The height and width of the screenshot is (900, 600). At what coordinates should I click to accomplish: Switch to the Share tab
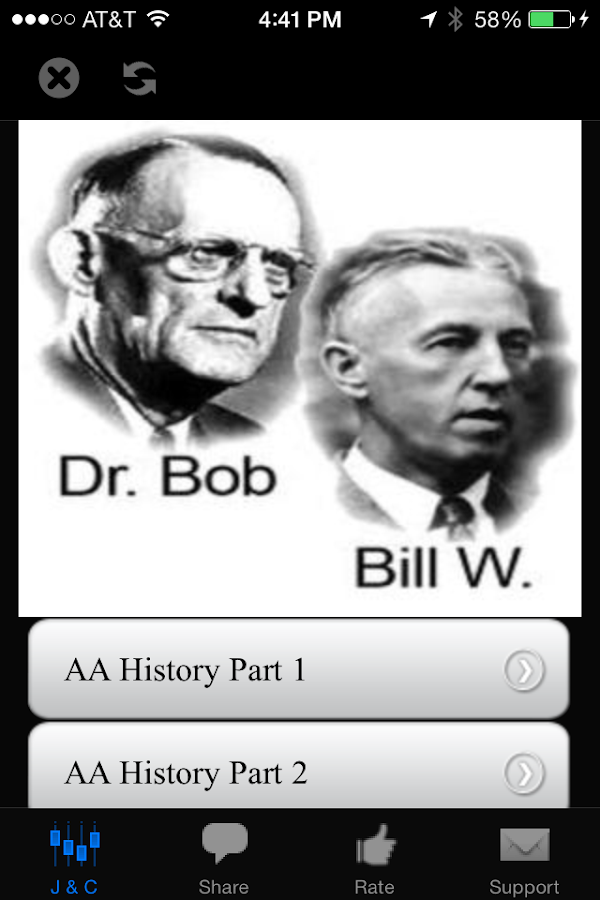(224, 858)
